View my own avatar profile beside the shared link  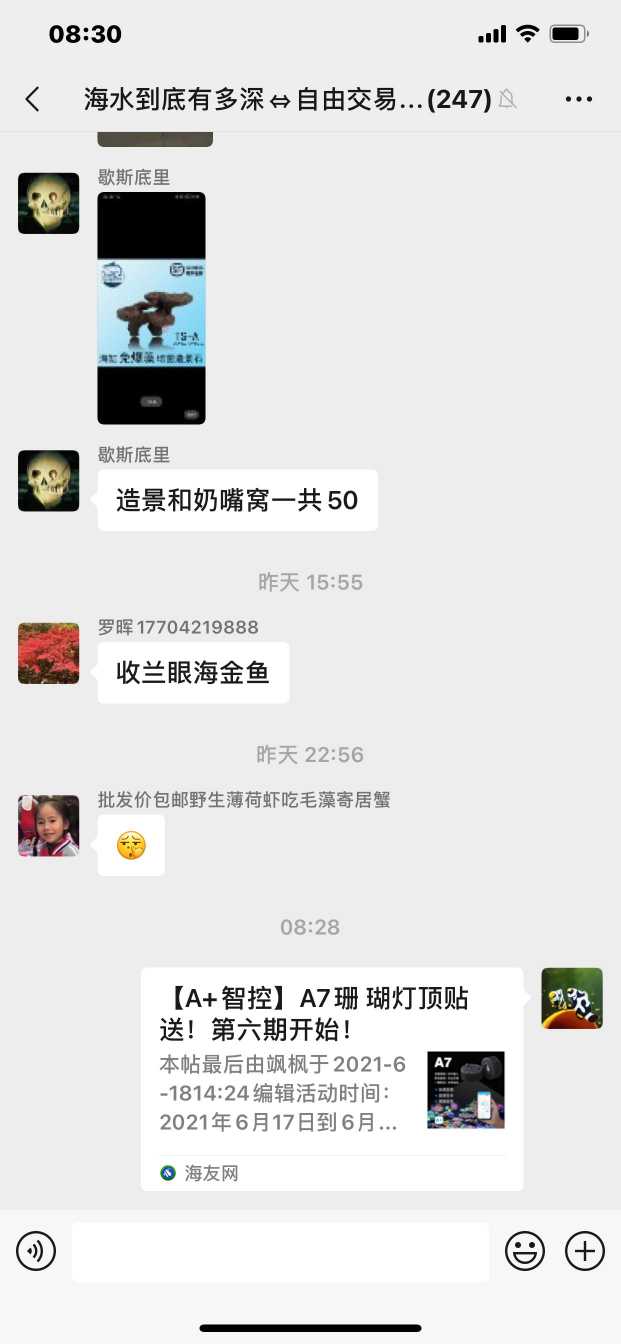tap(572, 998)
